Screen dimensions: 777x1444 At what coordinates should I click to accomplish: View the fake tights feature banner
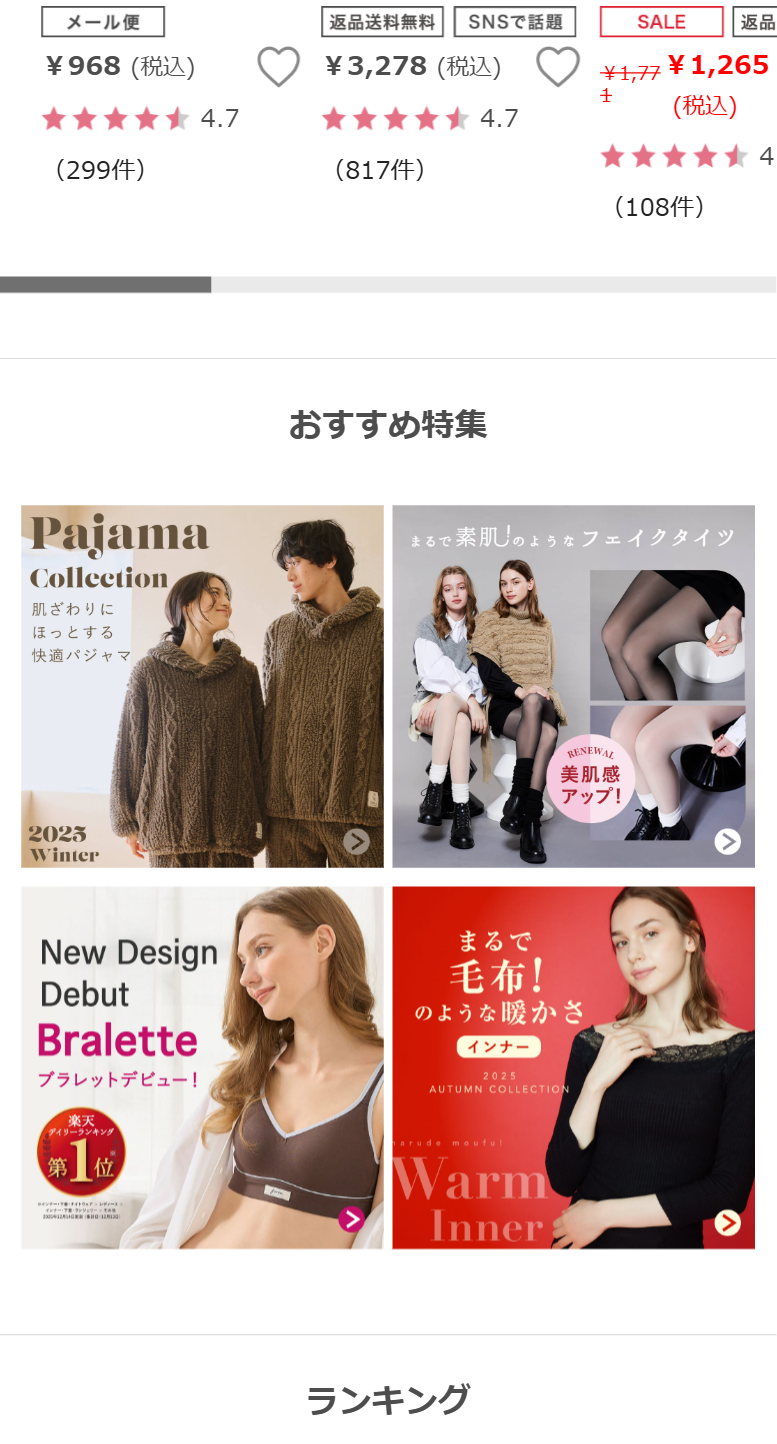tap(573, 686)
